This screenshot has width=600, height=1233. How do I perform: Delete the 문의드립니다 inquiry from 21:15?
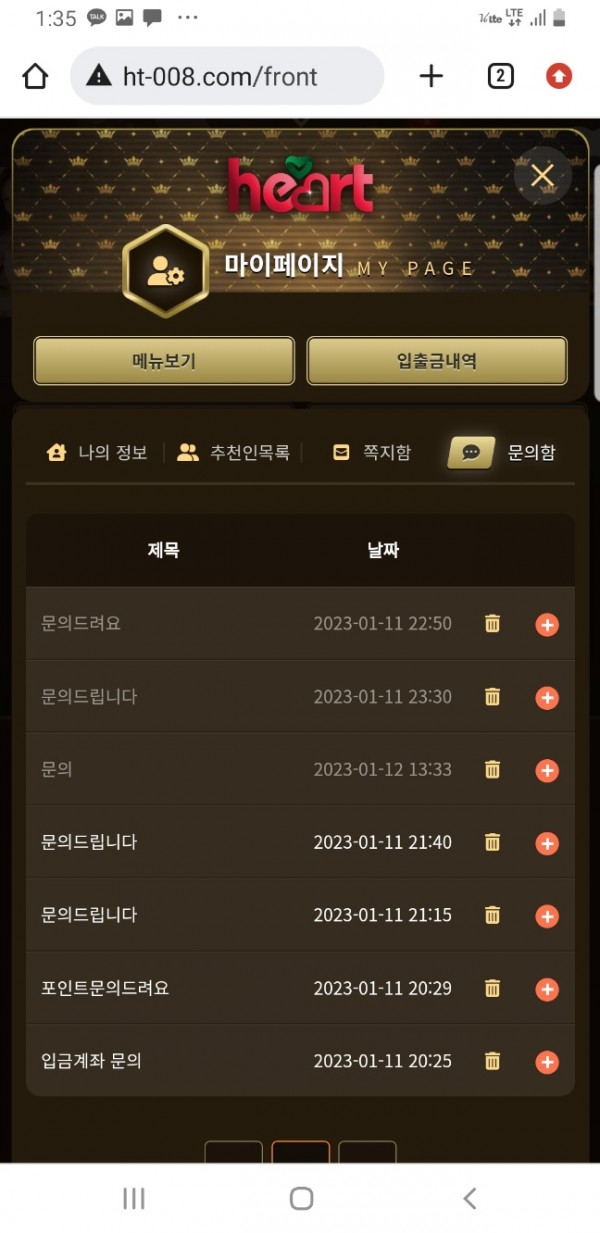point(492,916)
